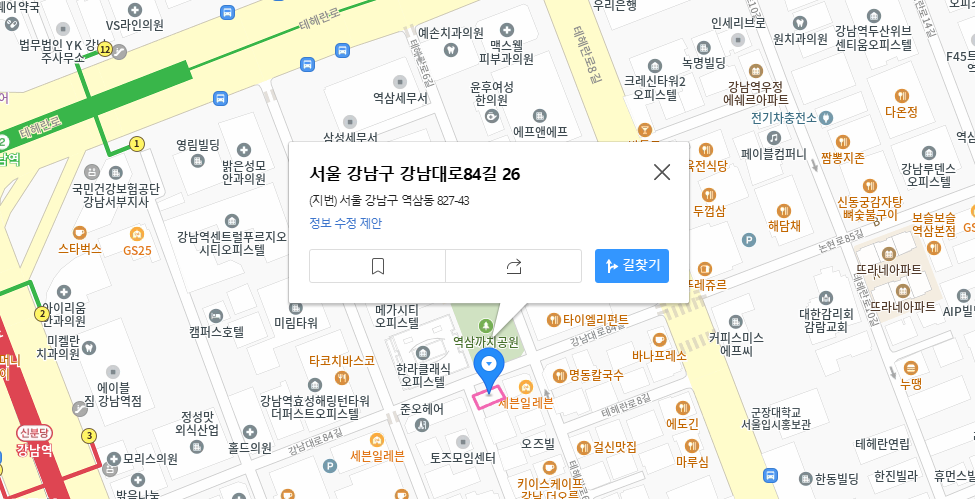Tap the 전기차충전소 charging station marker
This screenshot has width=975, height=499.
tap(826, 118)
